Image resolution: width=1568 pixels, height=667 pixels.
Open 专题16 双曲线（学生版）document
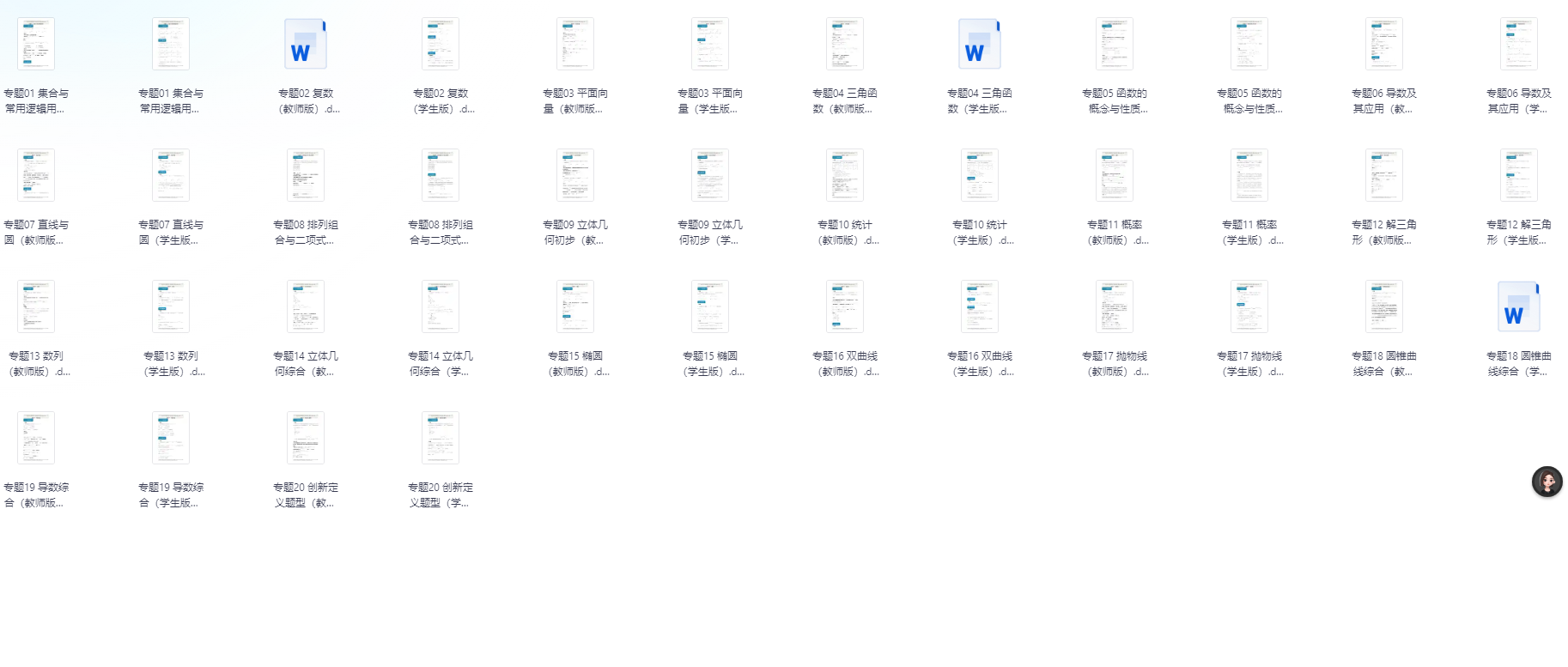(x=980, y=307)
